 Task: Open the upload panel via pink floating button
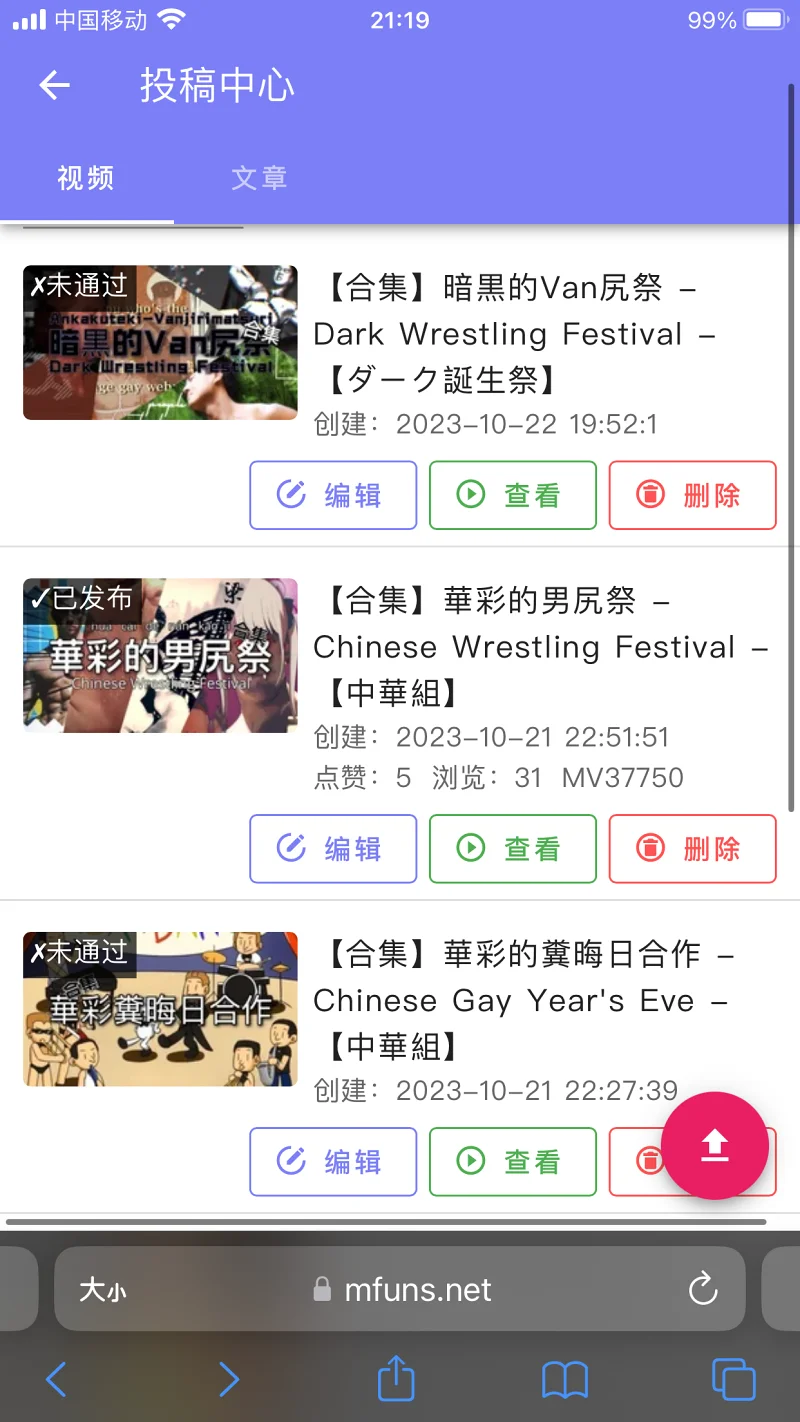714,1147
